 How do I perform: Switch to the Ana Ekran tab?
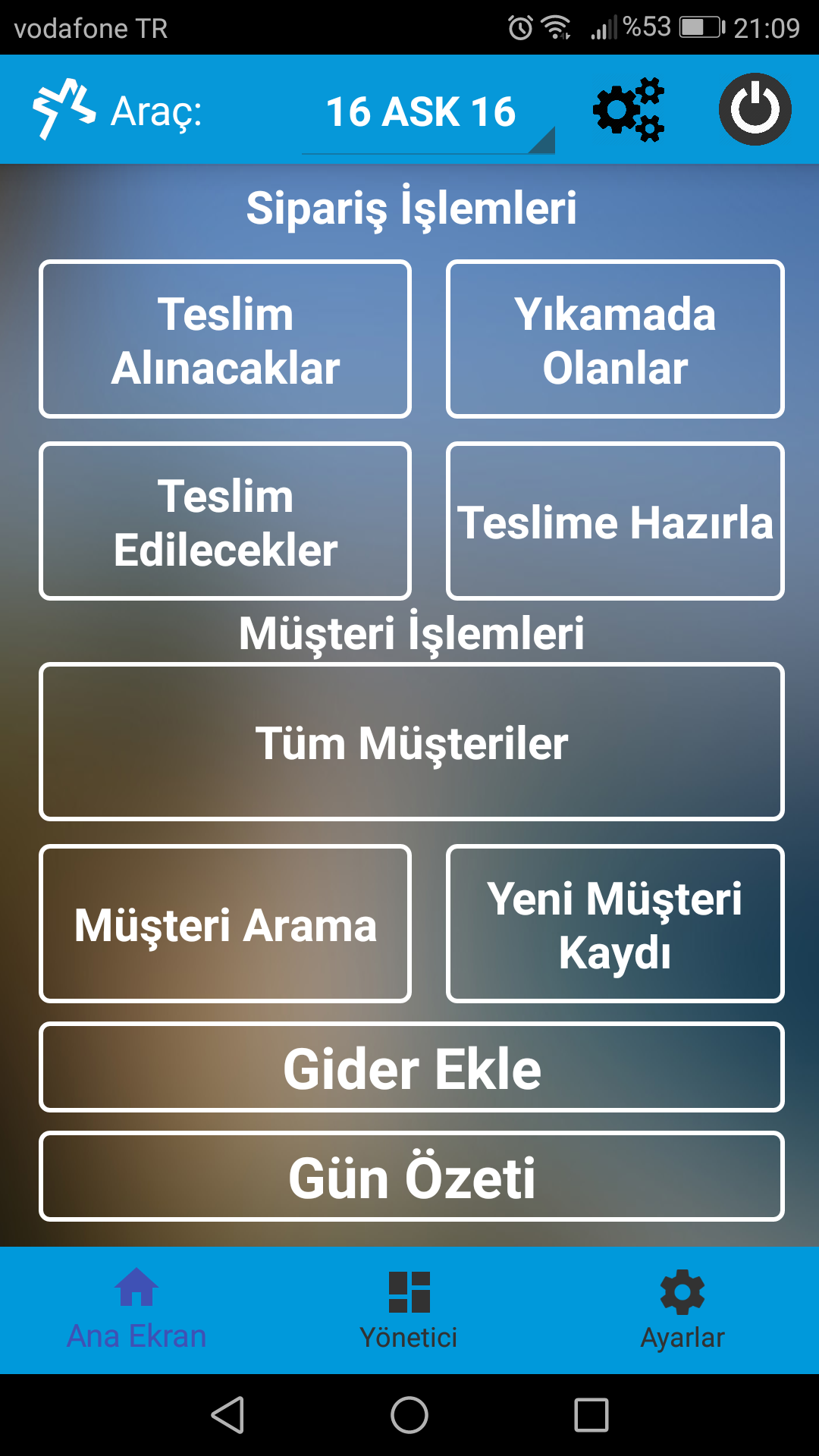[136, 1310]
